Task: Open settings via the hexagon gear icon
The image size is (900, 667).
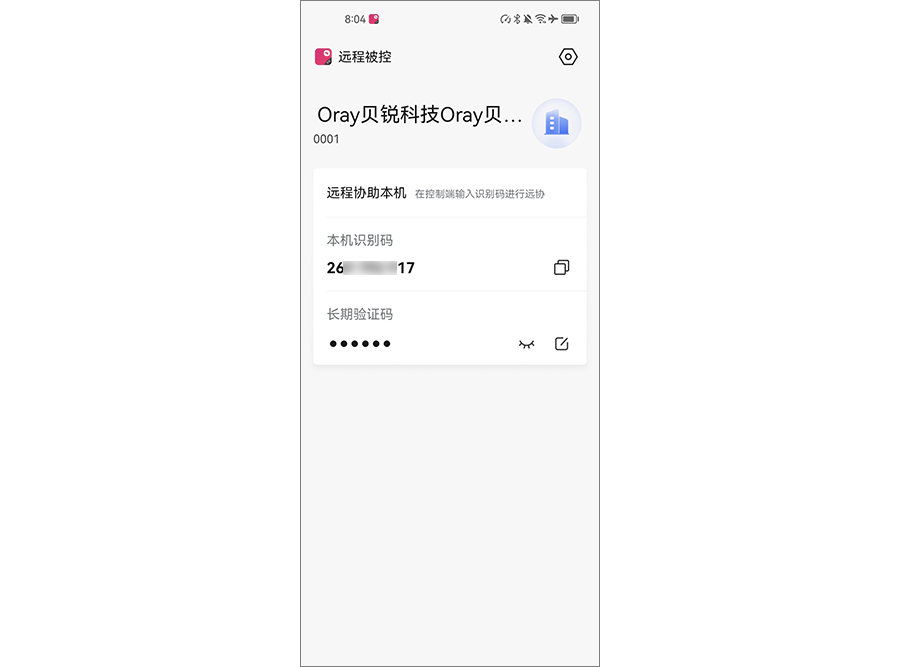Action: pos(568,57)
